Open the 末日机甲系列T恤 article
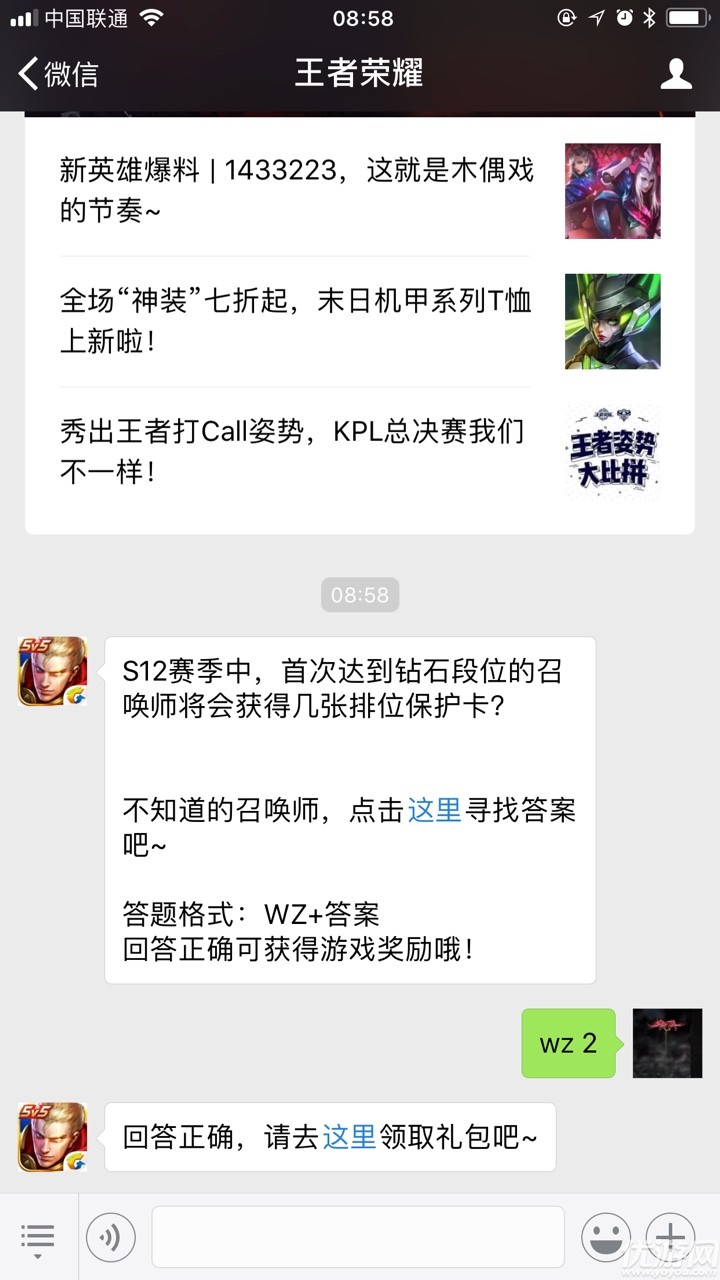 296,321
